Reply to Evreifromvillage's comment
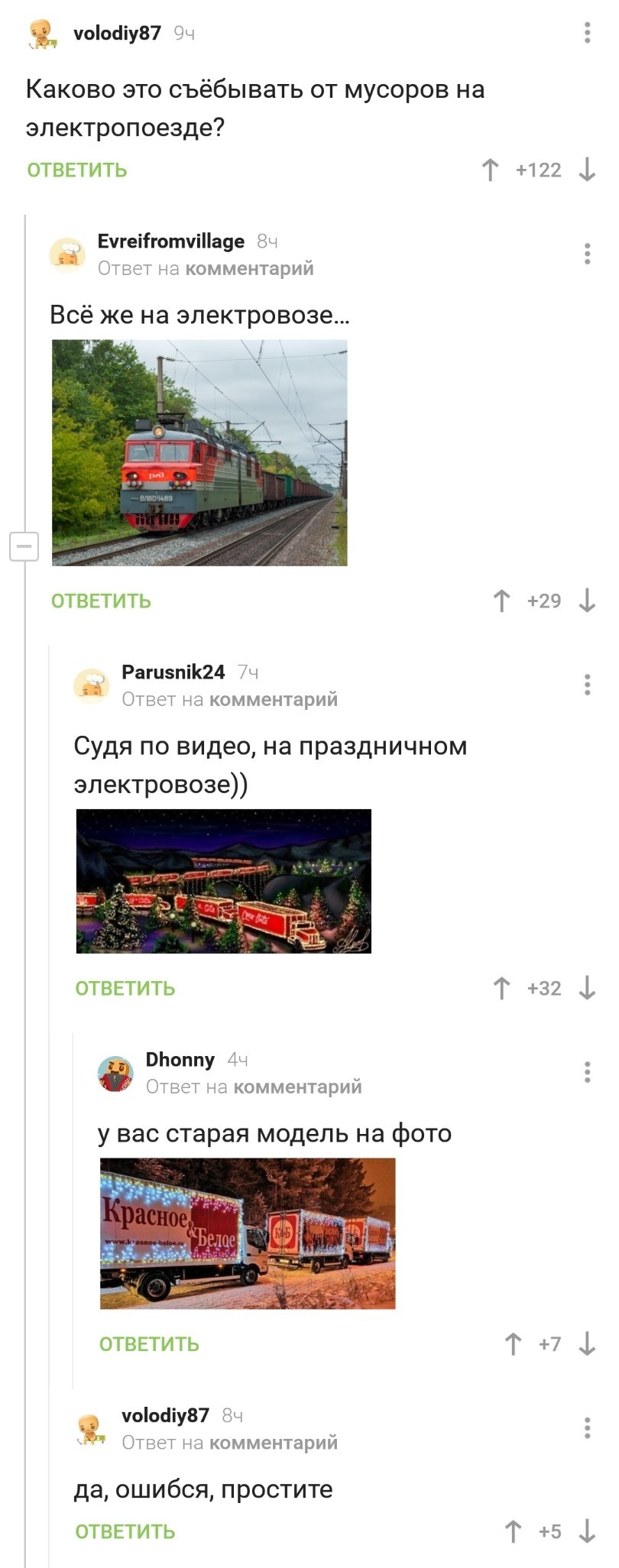 [x=101, y=601]
